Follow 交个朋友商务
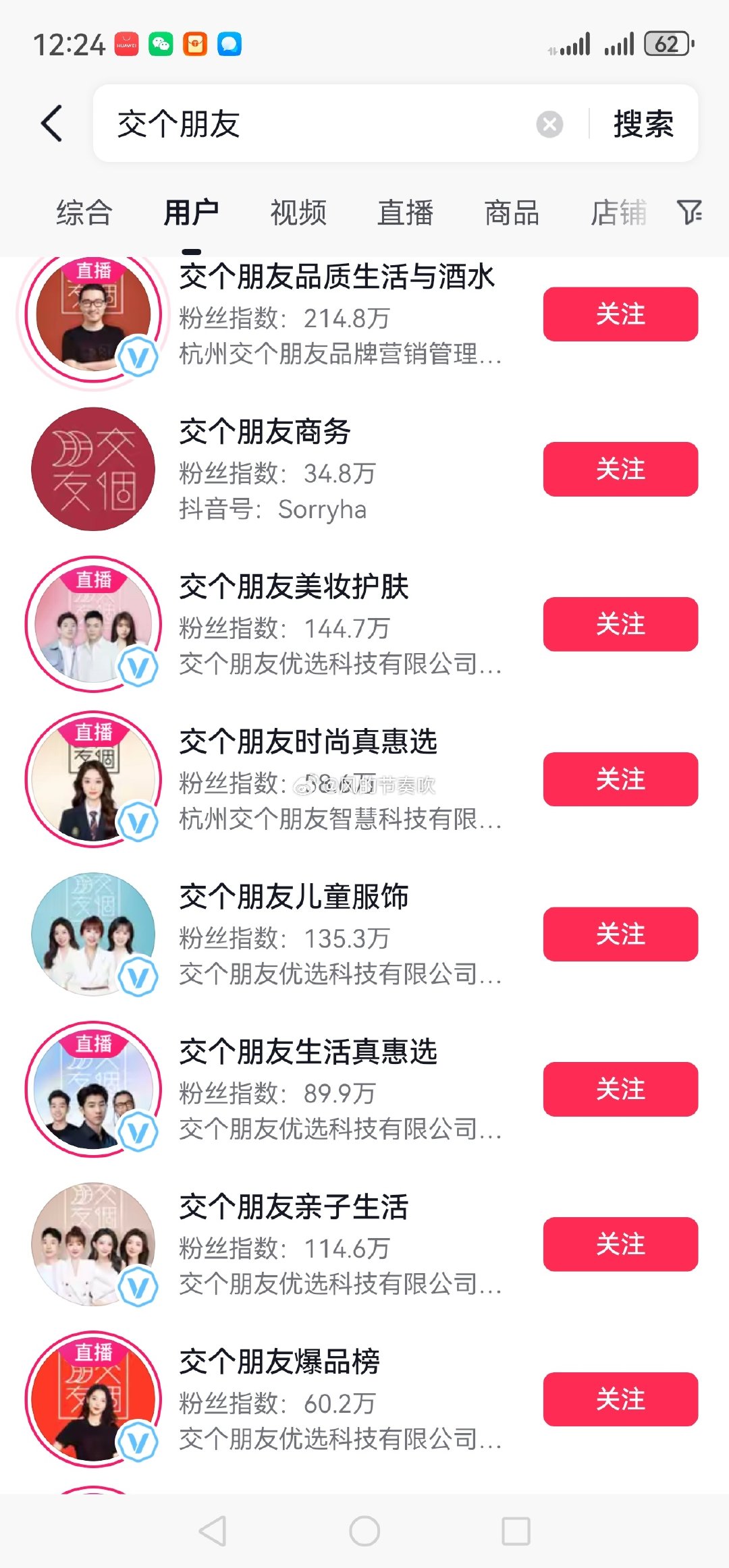 click(x=620, y=469)
